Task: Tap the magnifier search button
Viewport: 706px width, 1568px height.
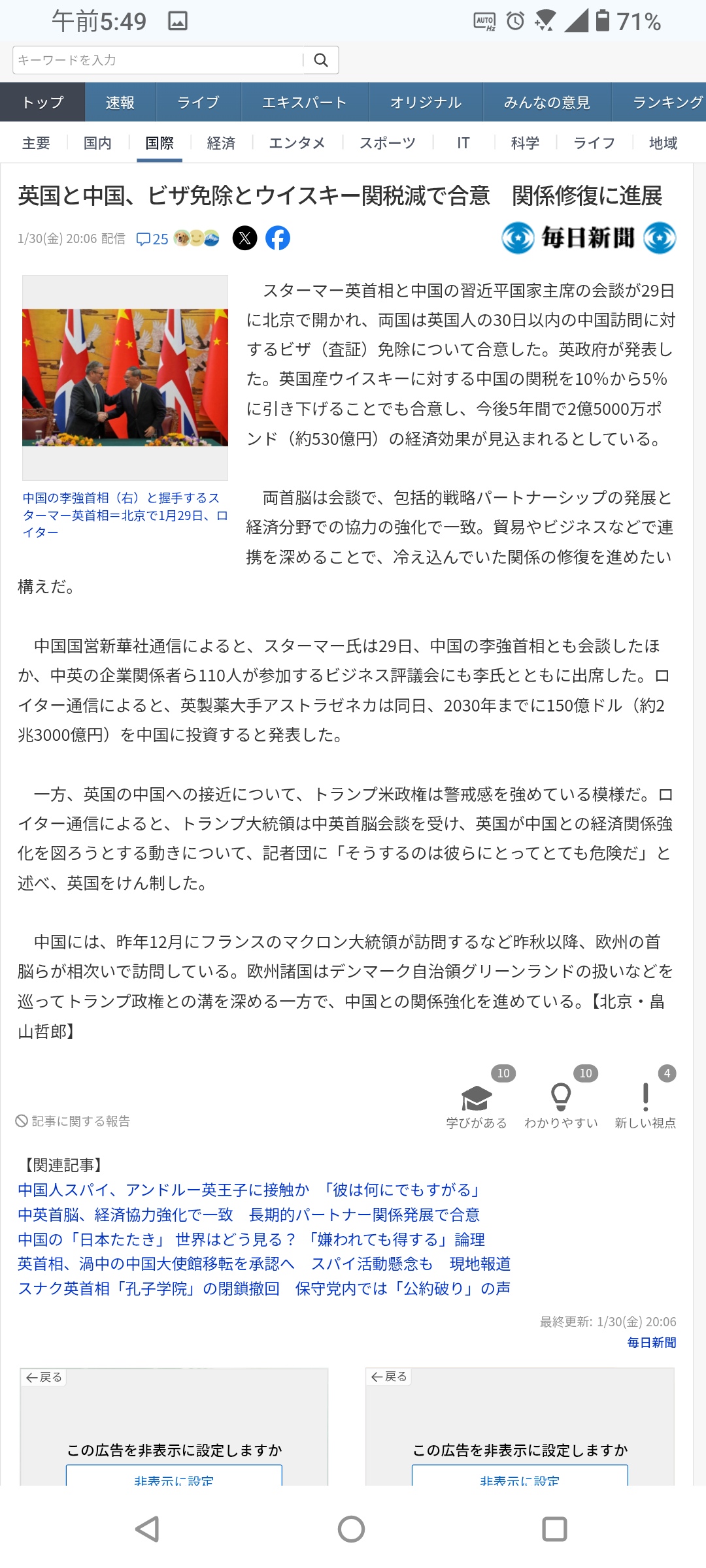Action: pyautogui.click(x=321, y=60)
